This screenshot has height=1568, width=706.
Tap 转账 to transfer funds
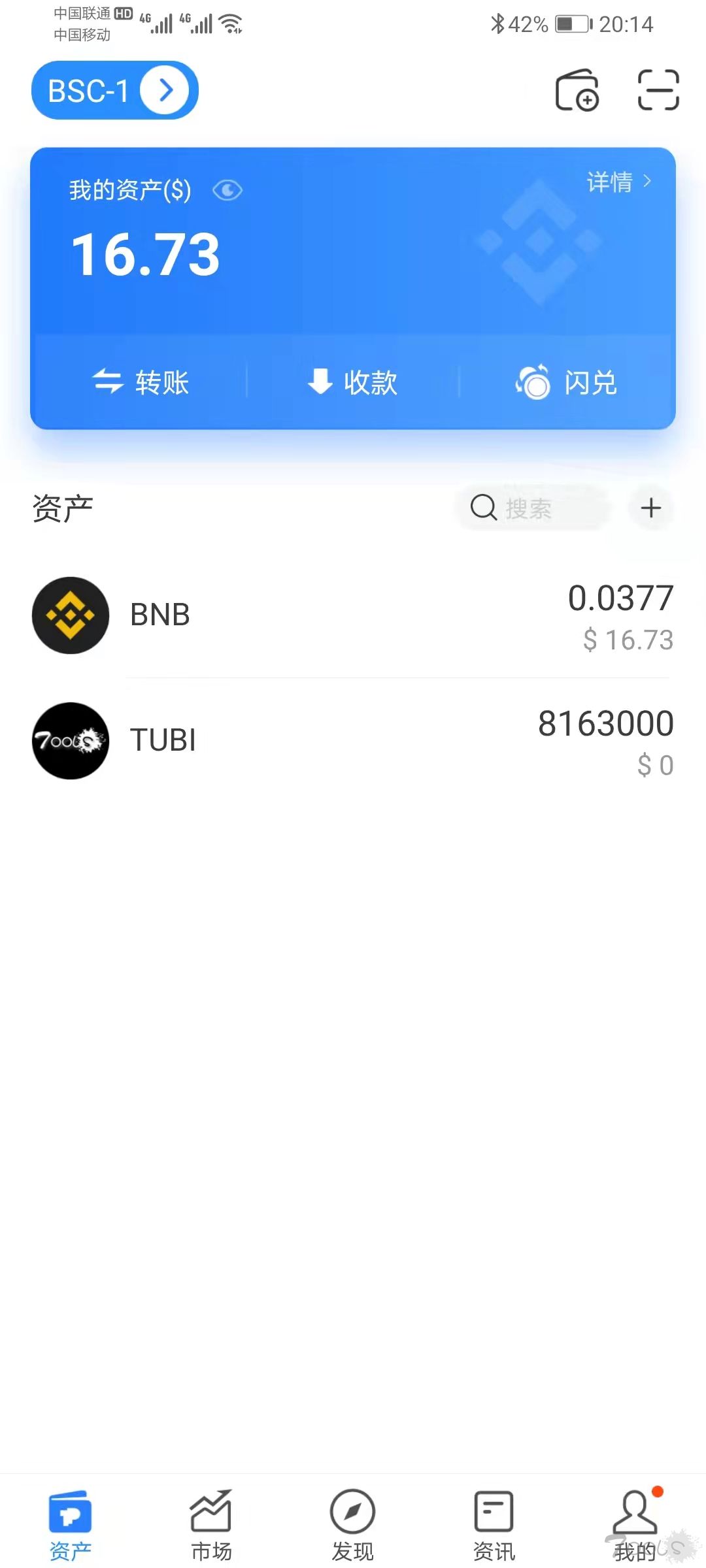click(x=140, y=382)
